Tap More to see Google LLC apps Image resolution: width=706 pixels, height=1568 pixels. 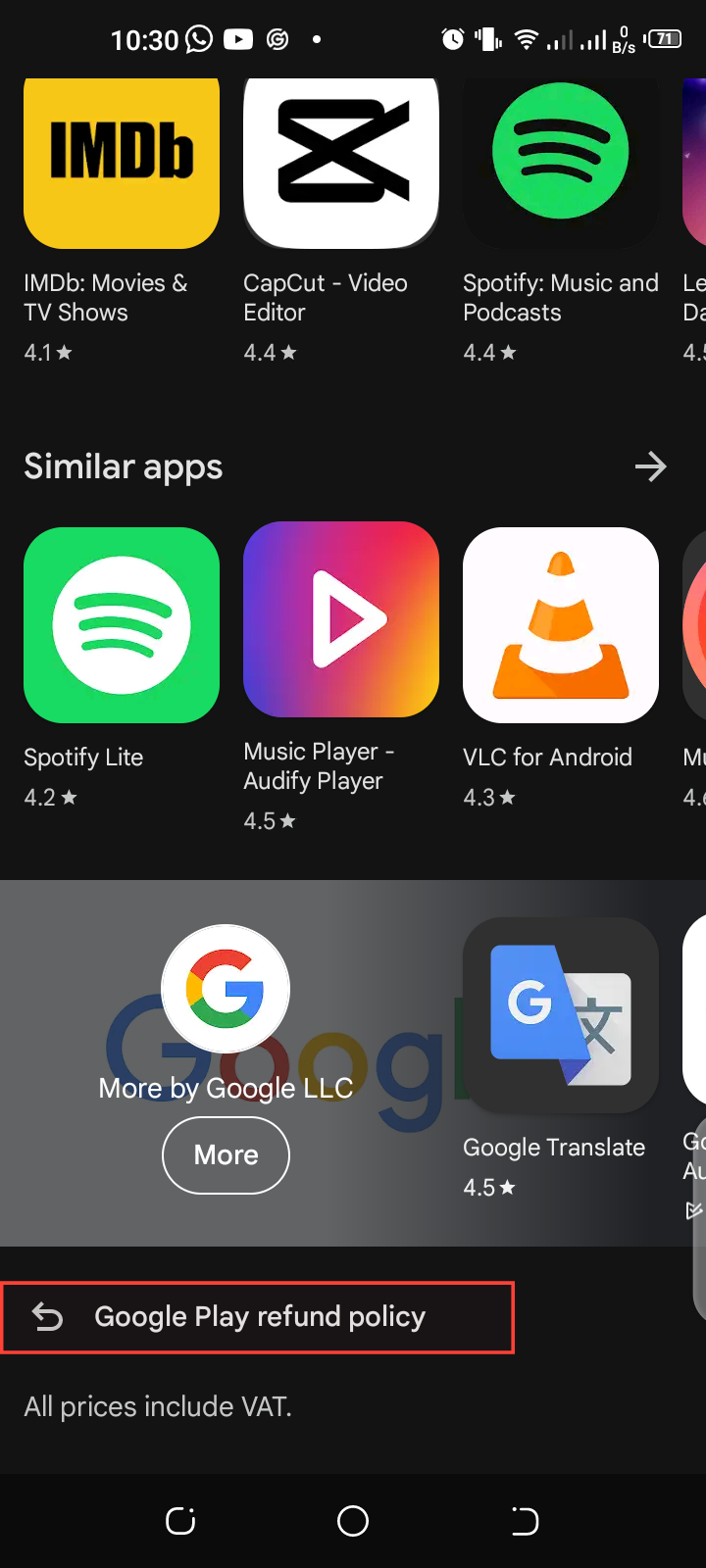[x=226, y=1155]
